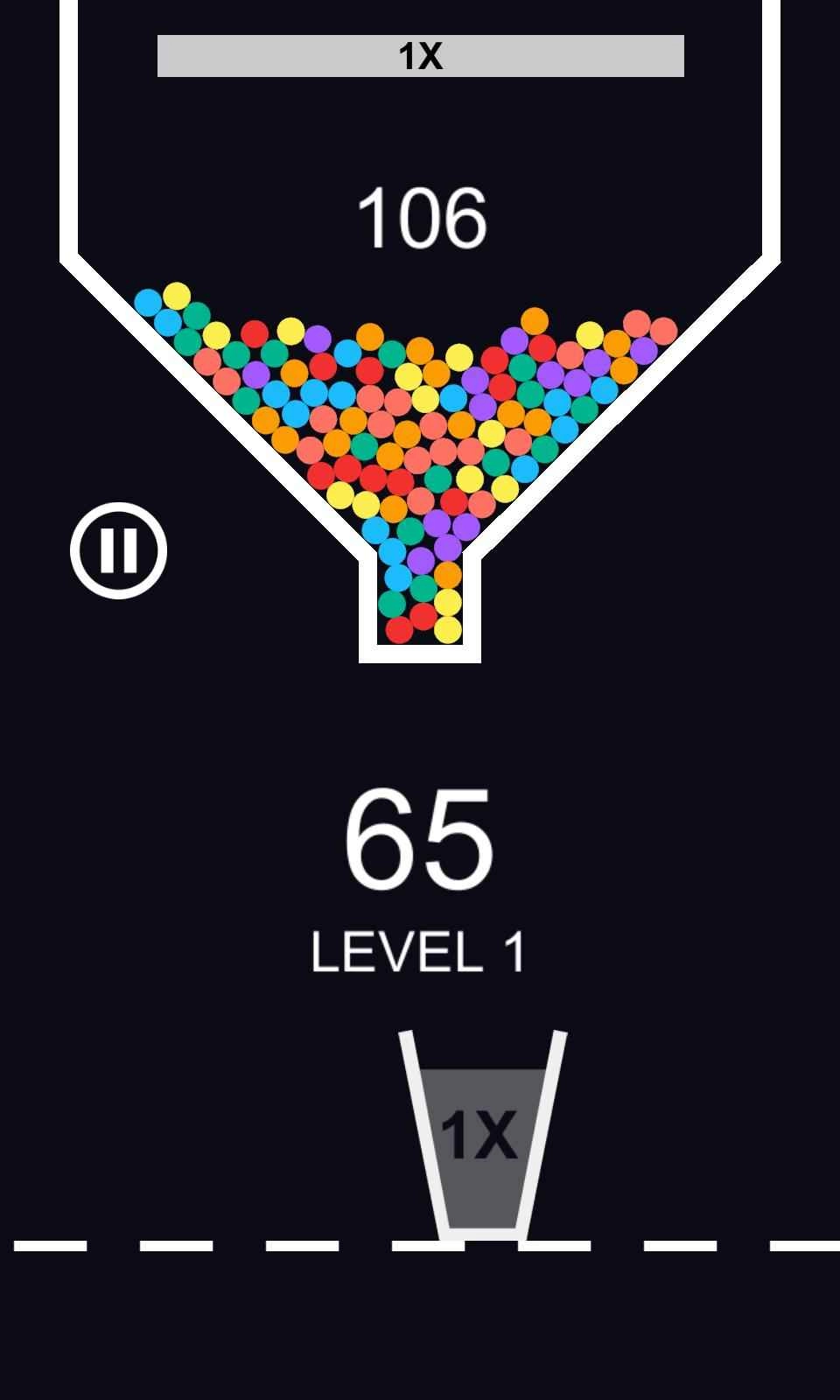Pause the game
840x1400 pixels.
pos(118,550)
